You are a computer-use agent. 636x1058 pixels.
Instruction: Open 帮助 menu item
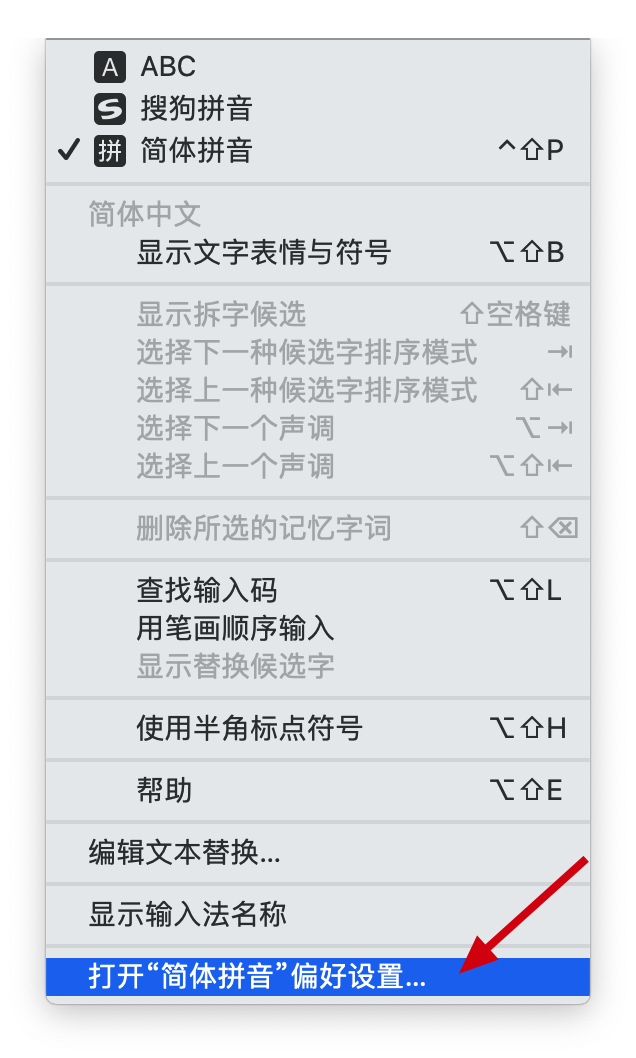point(164,790)
